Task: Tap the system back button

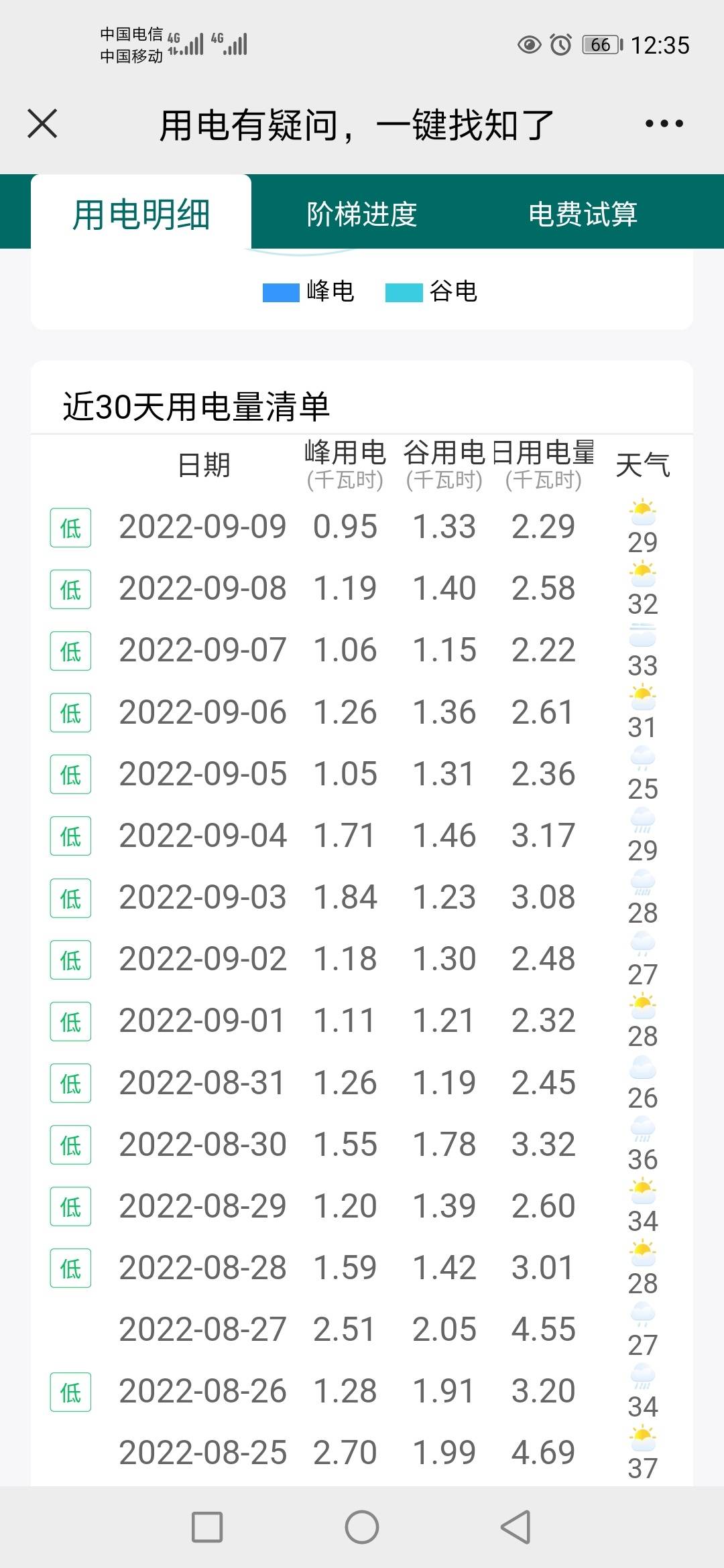Action: pos(516,1527)
